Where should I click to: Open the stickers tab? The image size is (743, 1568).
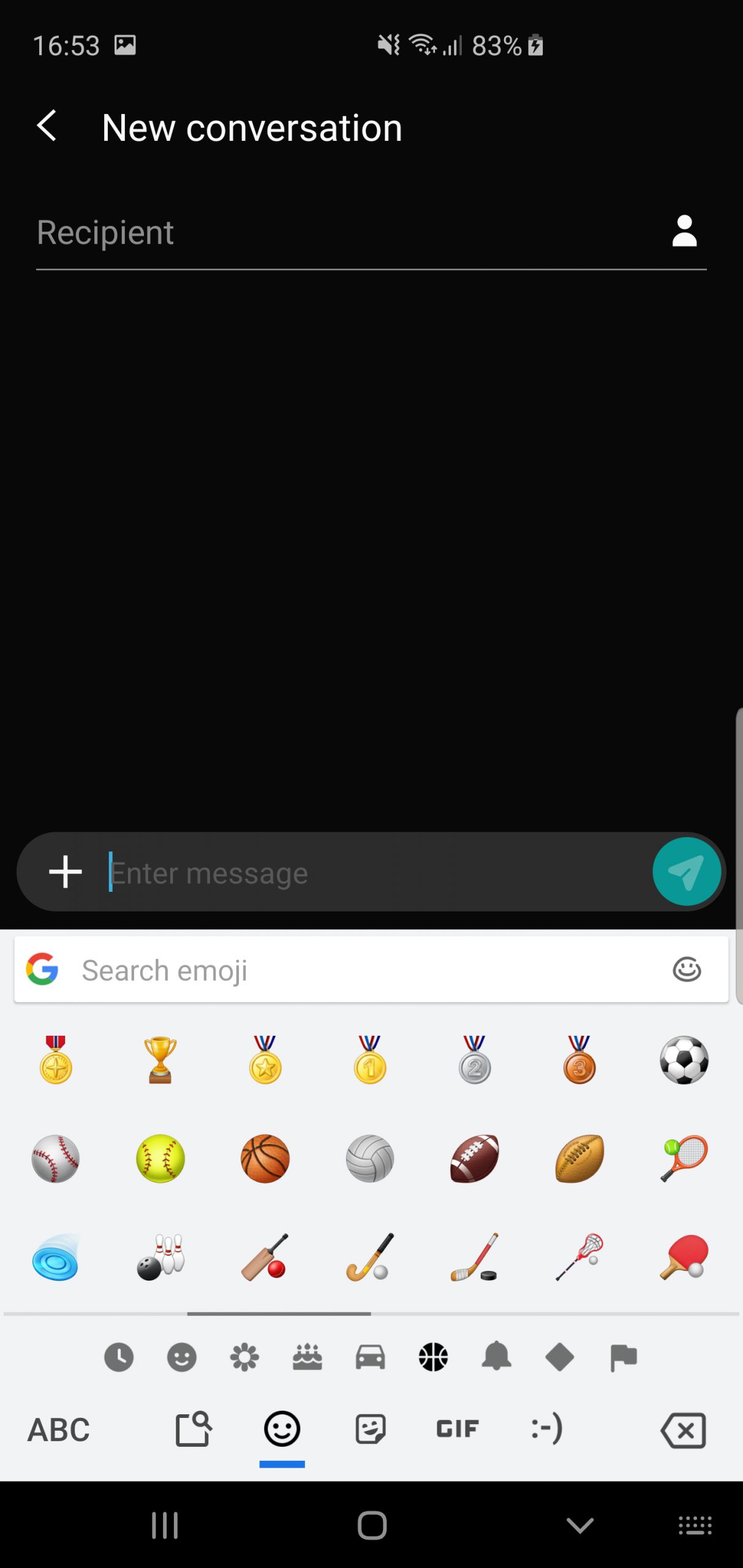(371, 1429)
